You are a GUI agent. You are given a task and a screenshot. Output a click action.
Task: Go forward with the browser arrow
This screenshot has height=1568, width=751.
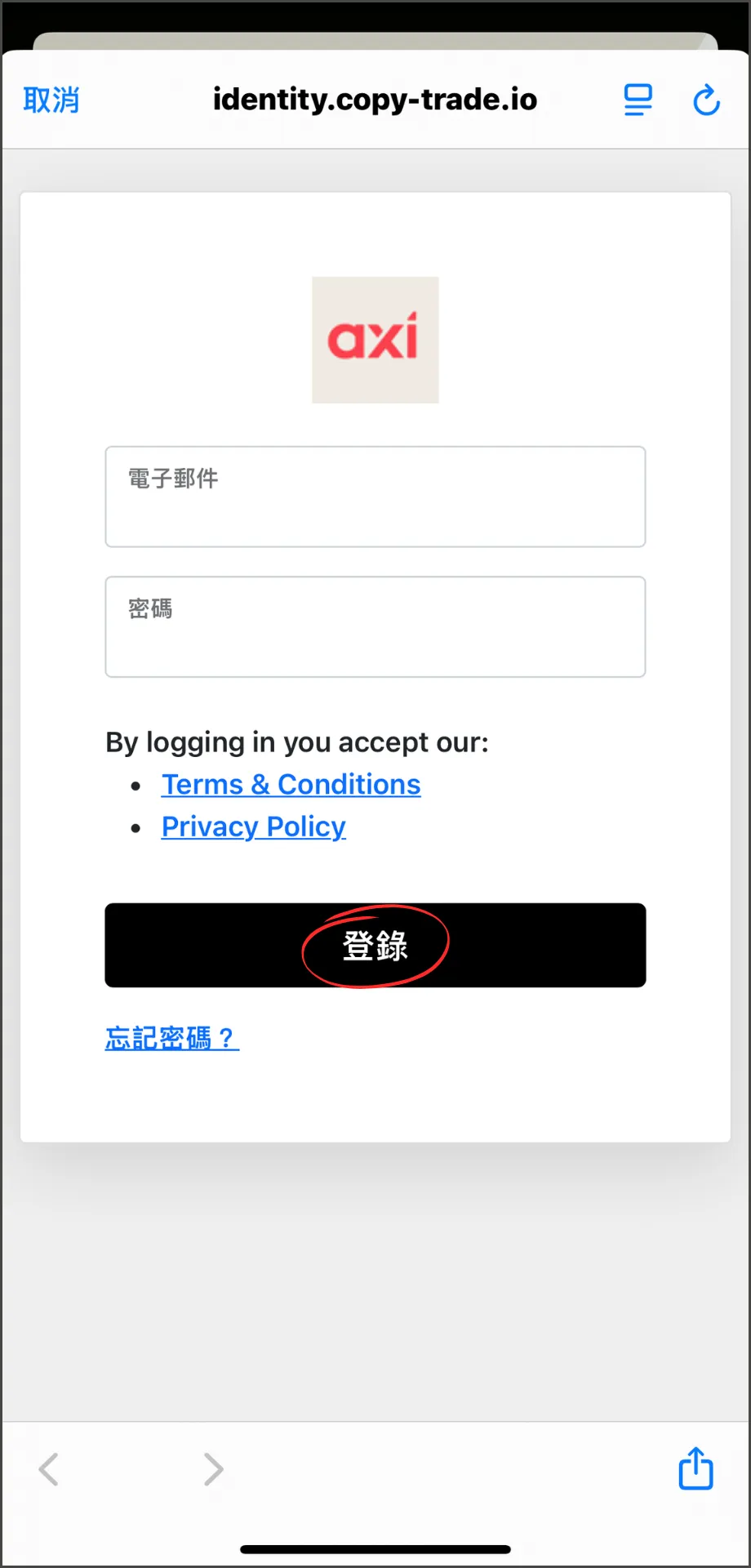pyautogui.click(x=213, y=1469)
